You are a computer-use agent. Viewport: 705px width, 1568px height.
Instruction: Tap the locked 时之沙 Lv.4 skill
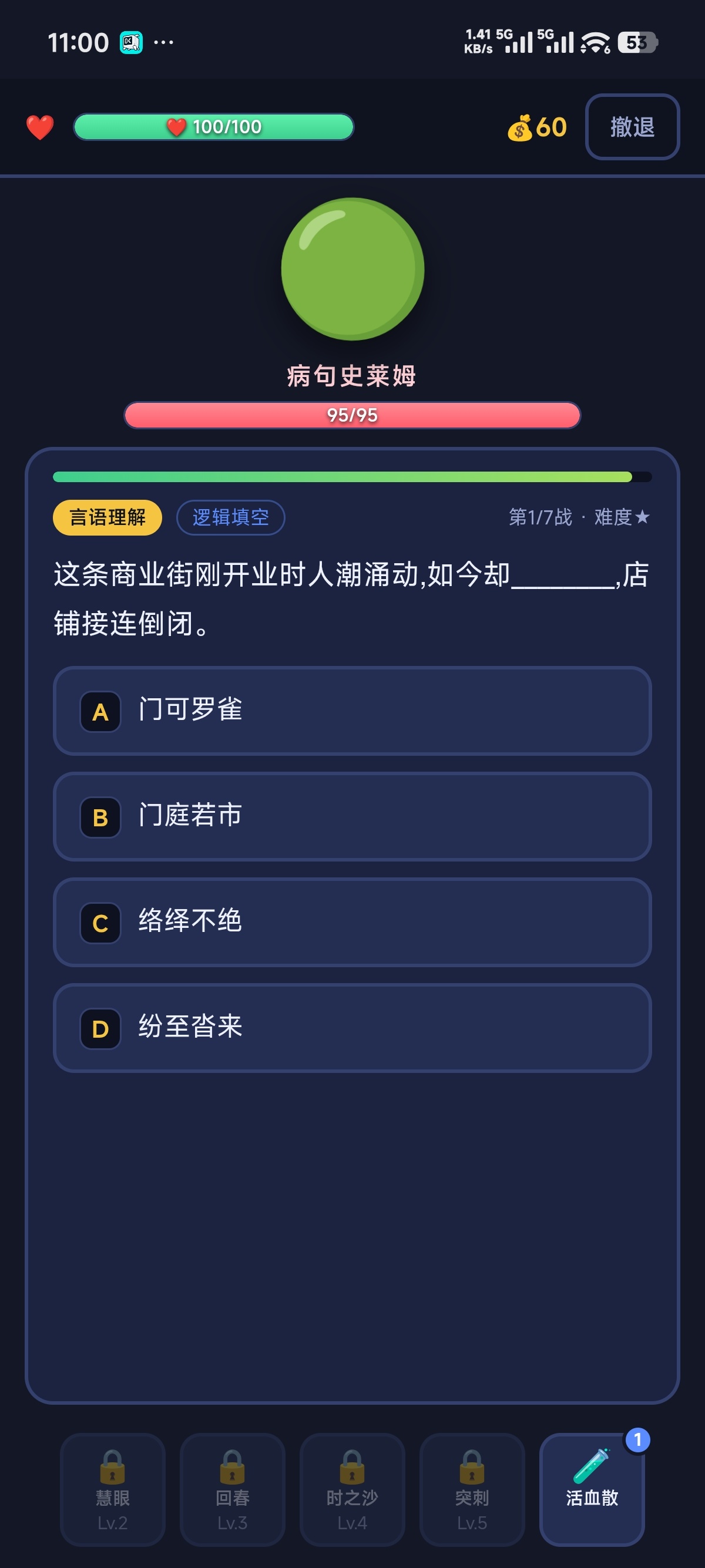click(x=352, y=1489)
